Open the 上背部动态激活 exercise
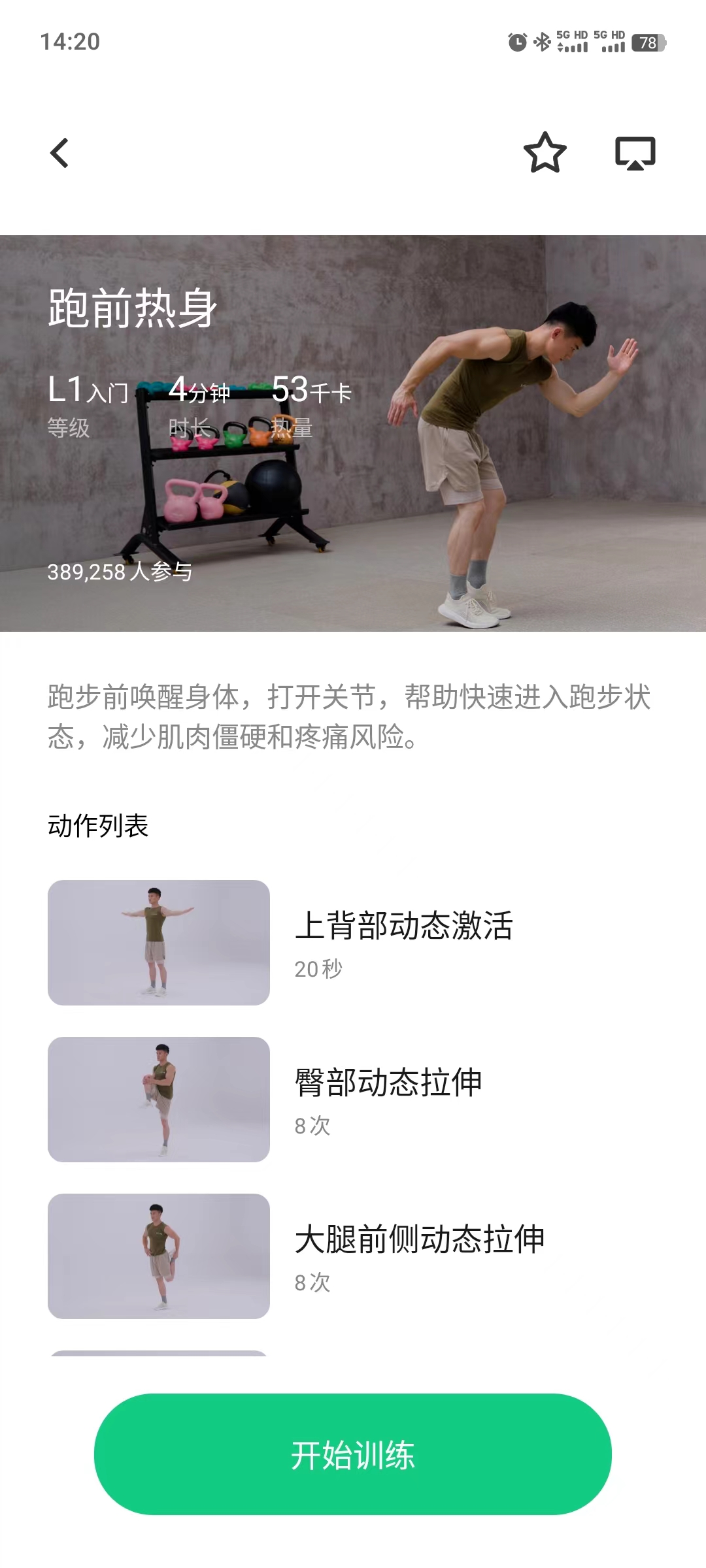This screenshot has width=706, height=1568. [x=353, y=942]
